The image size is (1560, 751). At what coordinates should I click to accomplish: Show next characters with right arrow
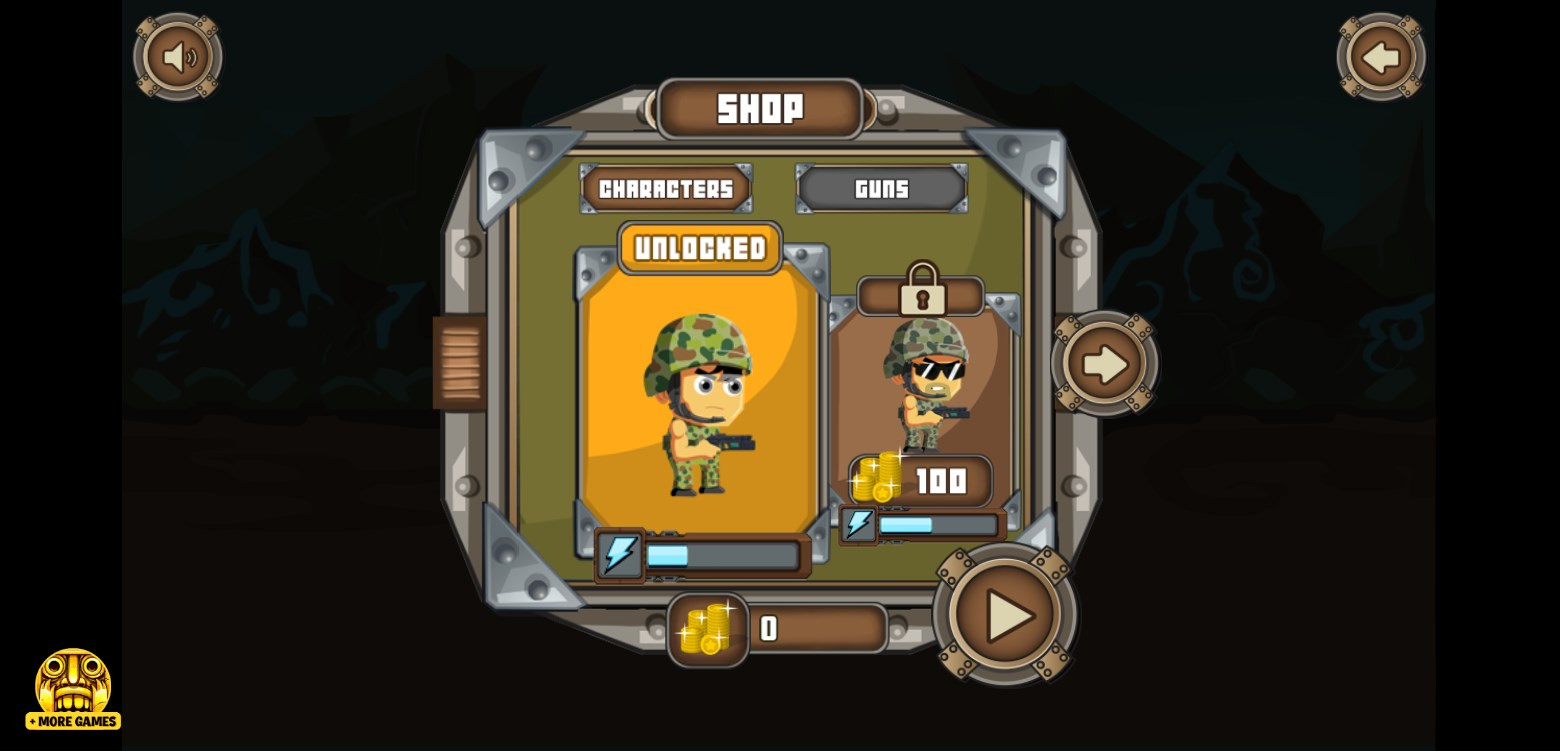[1104, 364]
